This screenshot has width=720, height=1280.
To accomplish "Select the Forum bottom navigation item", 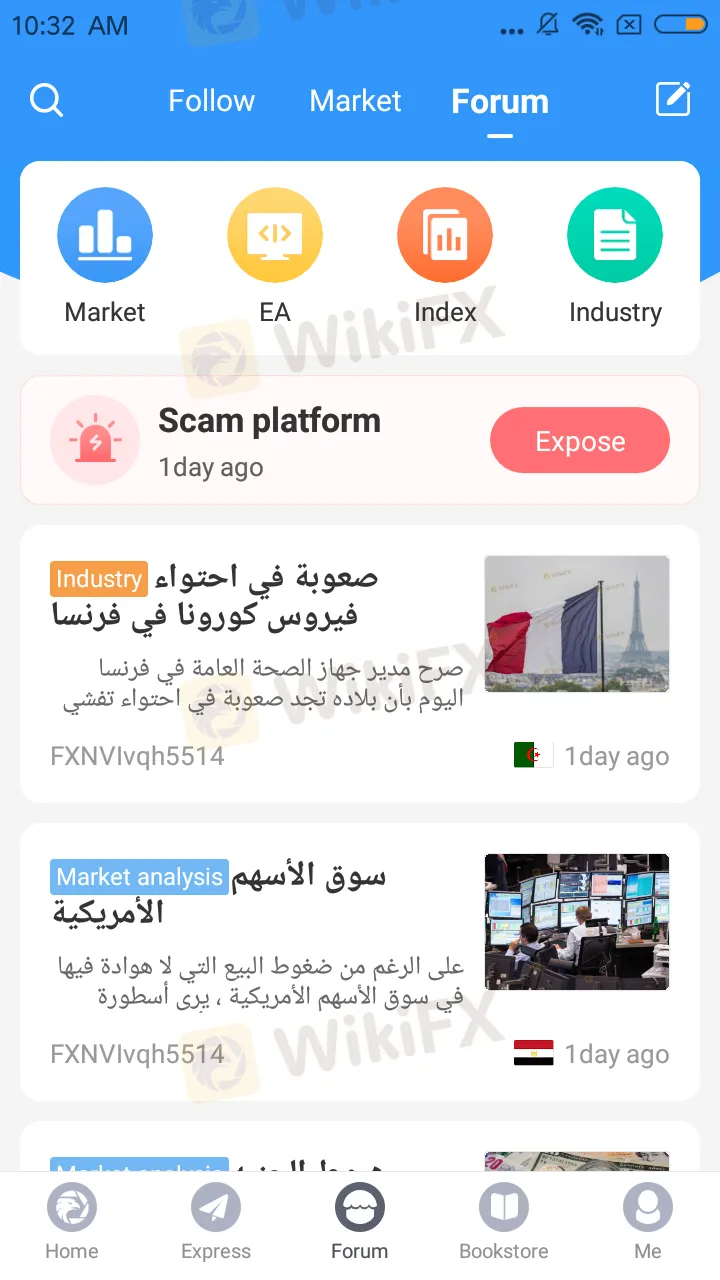I will point(360,1222).
